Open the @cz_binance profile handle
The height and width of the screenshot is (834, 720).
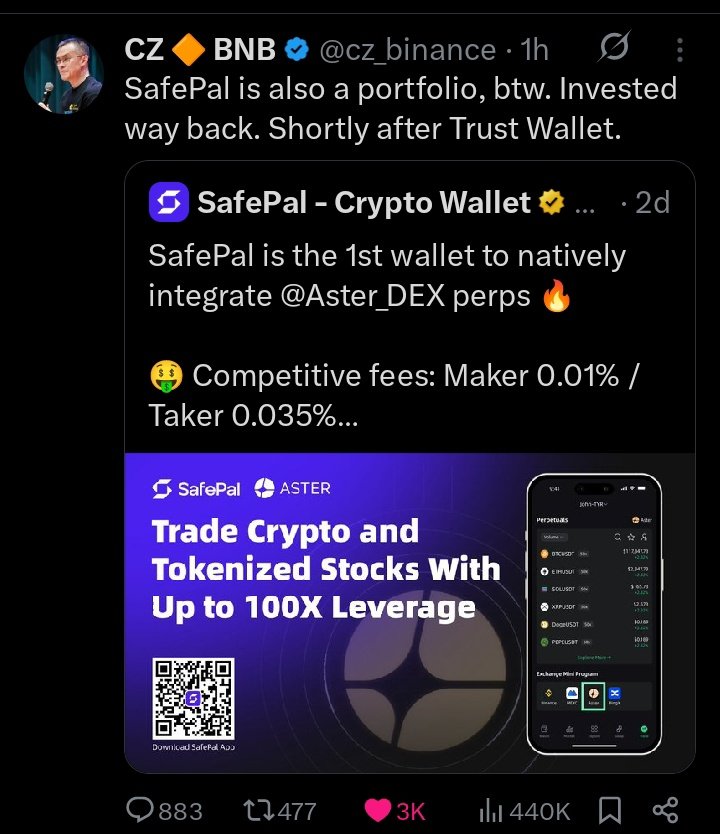406,49
